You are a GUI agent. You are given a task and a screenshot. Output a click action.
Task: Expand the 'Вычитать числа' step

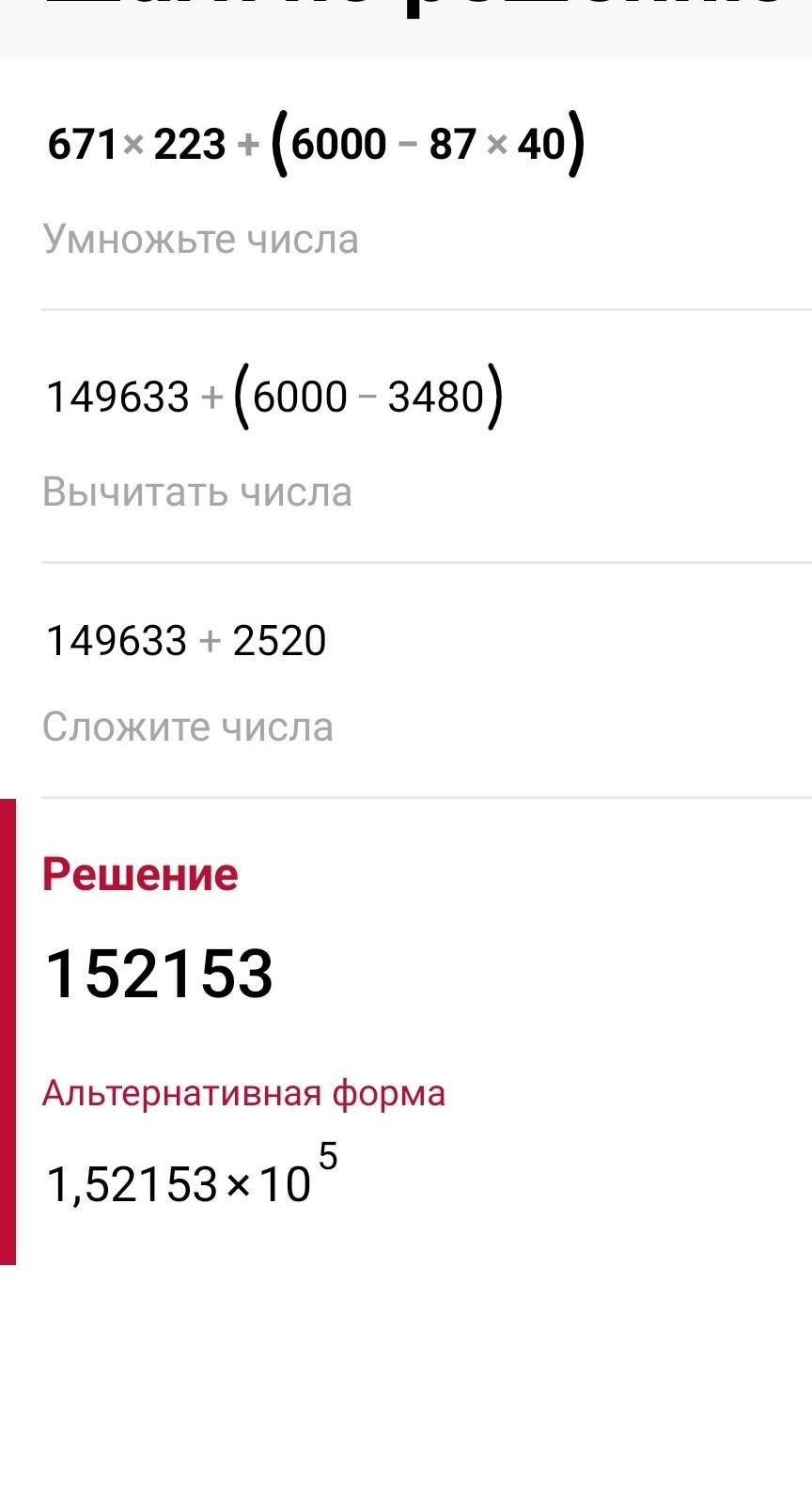[x=197, y=492]
